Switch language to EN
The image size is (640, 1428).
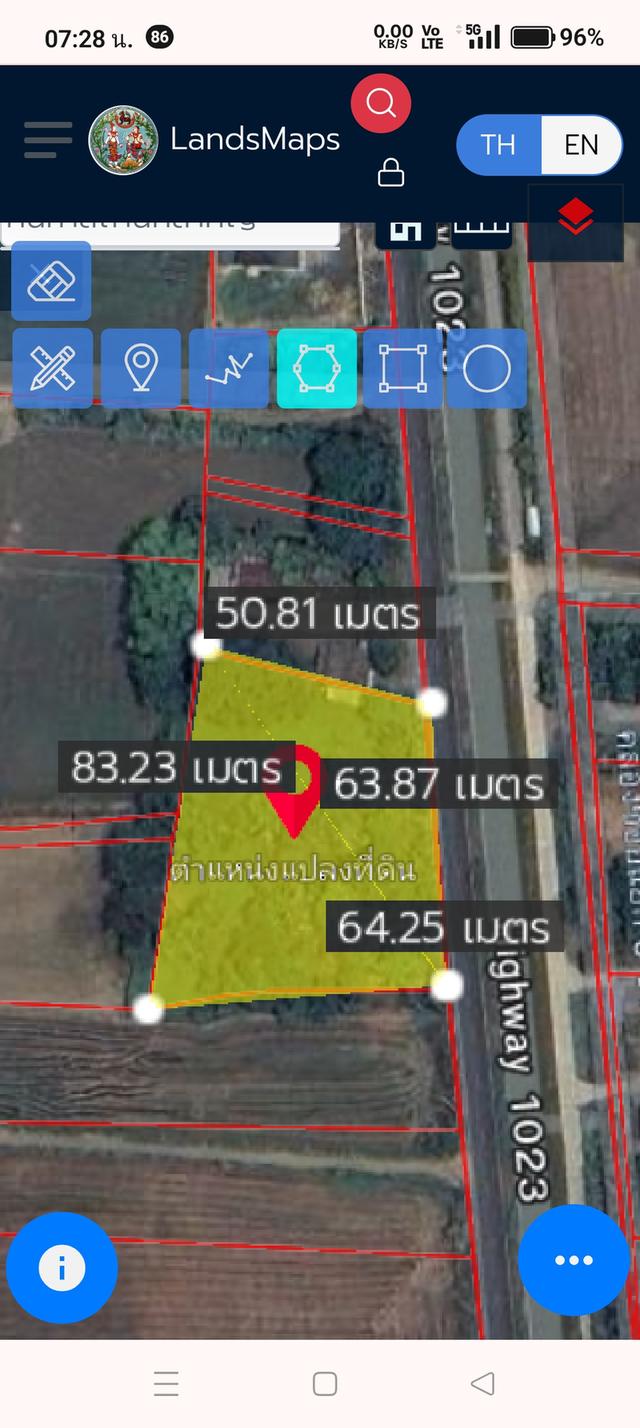pos(581,145)
